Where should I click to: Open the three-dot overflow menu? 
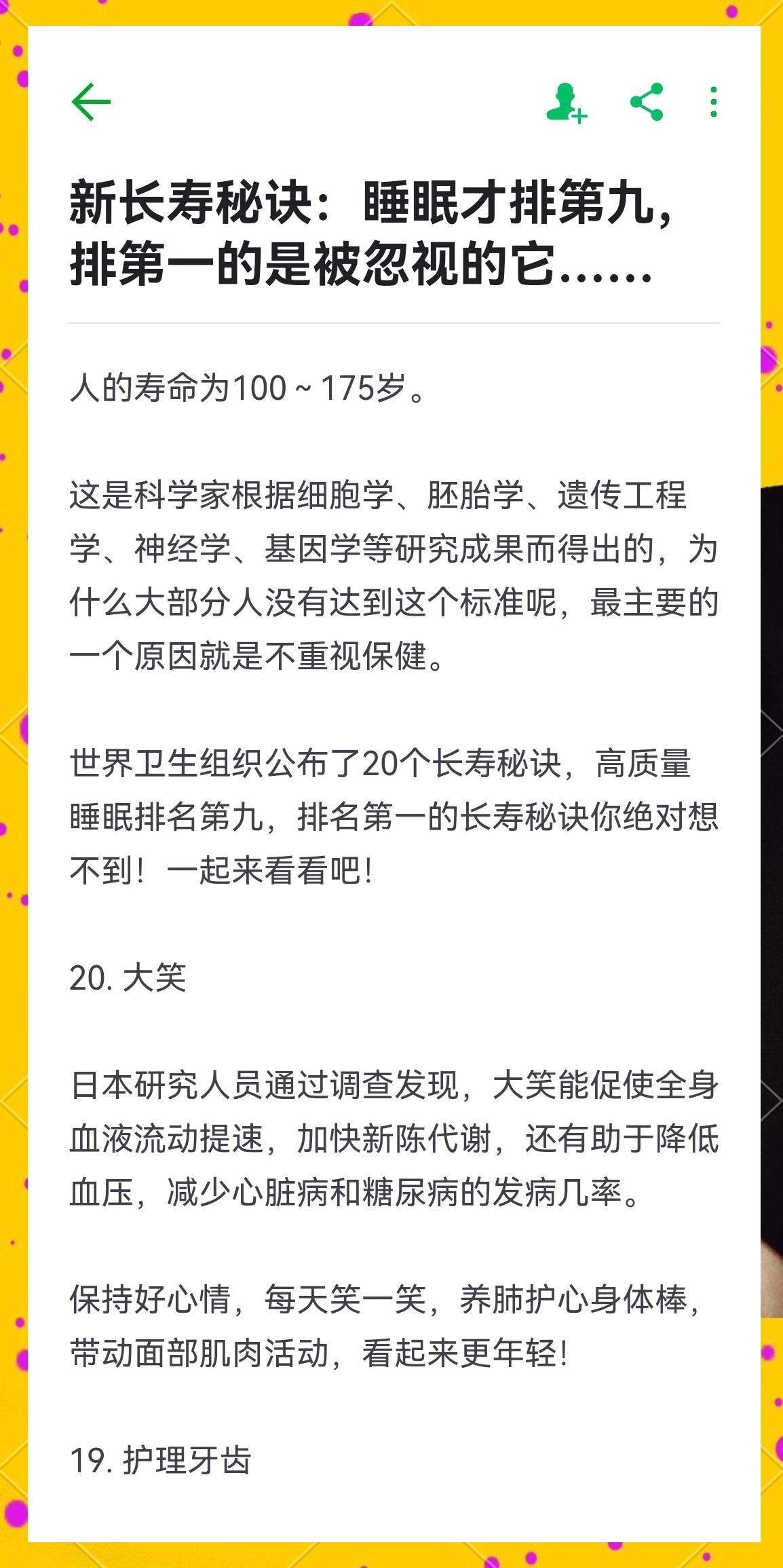point(713,102)
